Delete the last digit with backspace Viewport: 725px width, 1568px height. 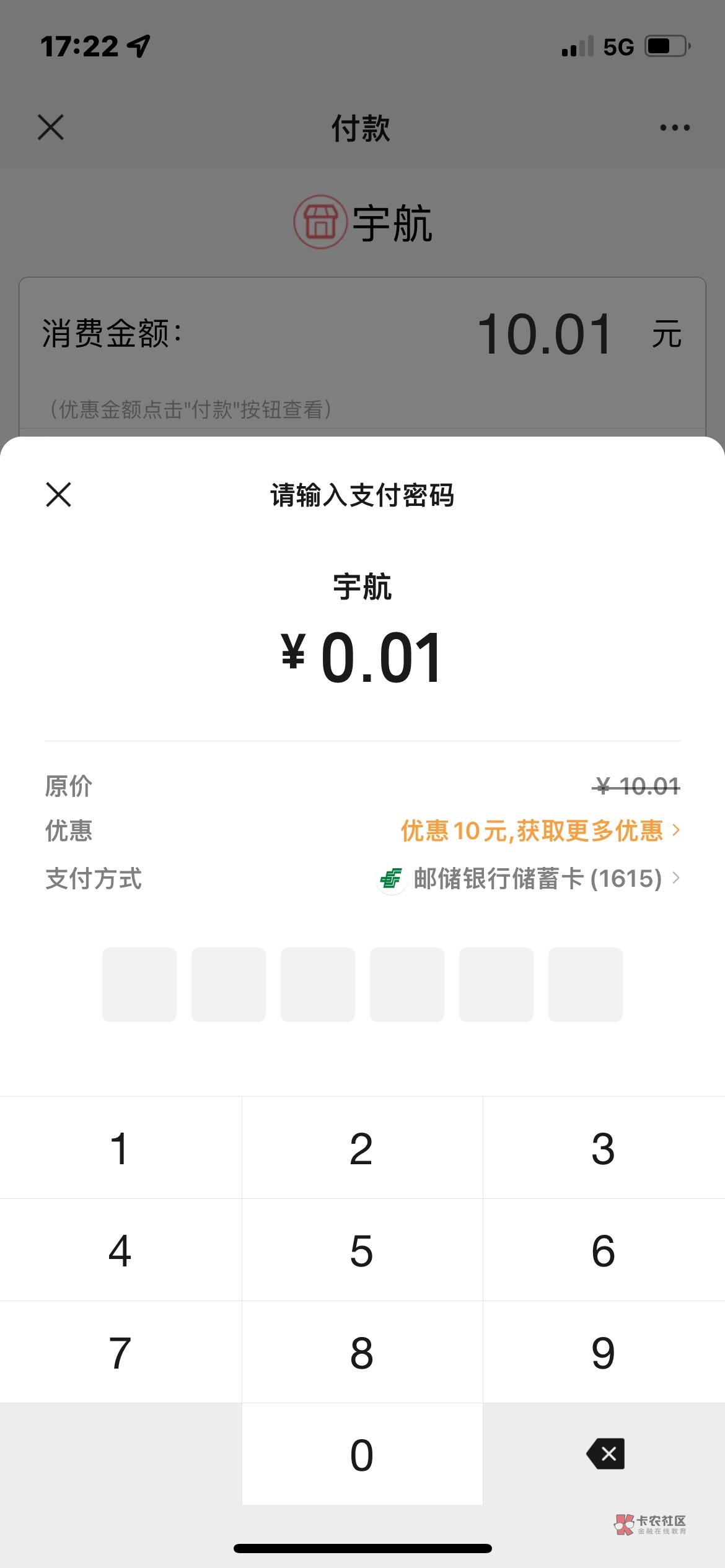[605, 1453]
